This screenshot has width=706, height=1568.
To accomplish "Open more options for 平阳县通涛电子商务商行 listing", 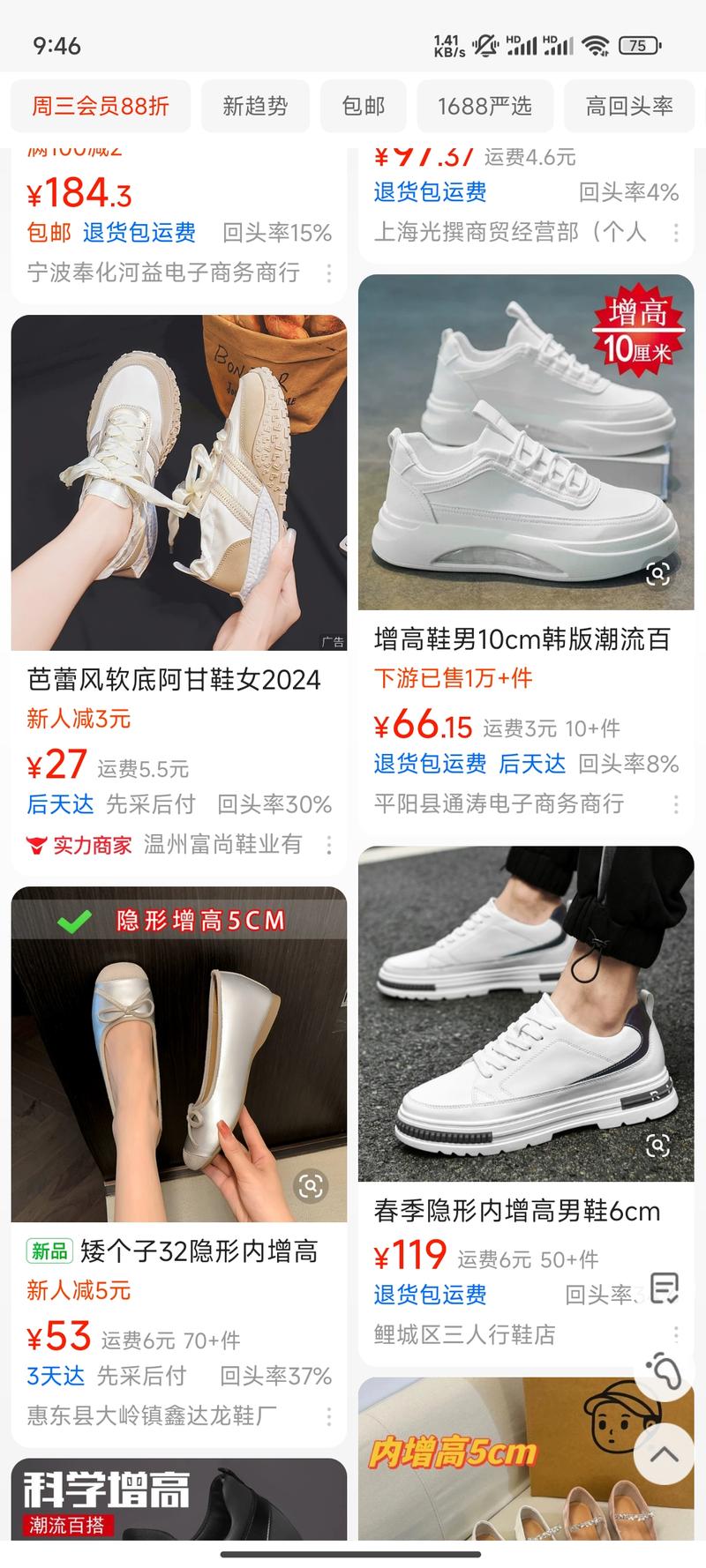I will point(676,804).
